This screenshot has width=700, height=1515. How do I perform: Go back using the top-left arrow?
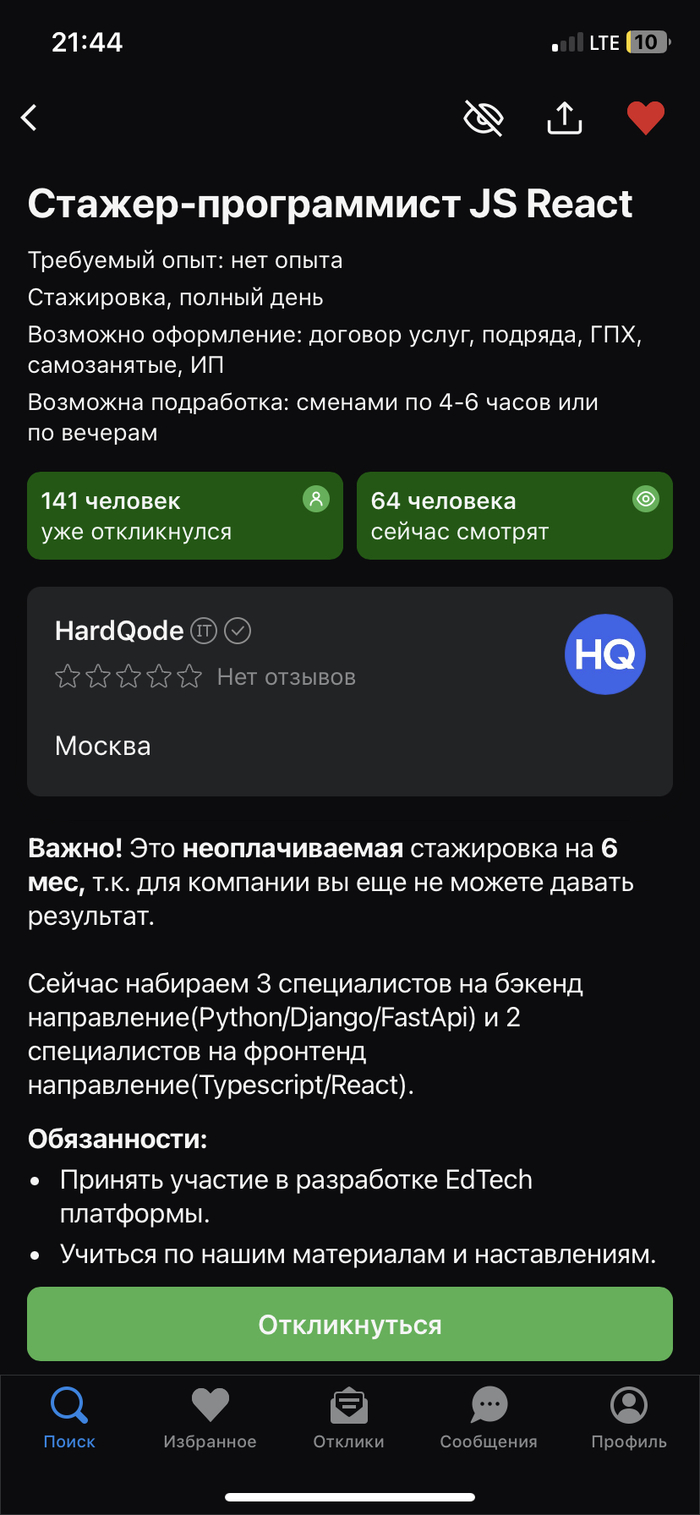(30, 118)
